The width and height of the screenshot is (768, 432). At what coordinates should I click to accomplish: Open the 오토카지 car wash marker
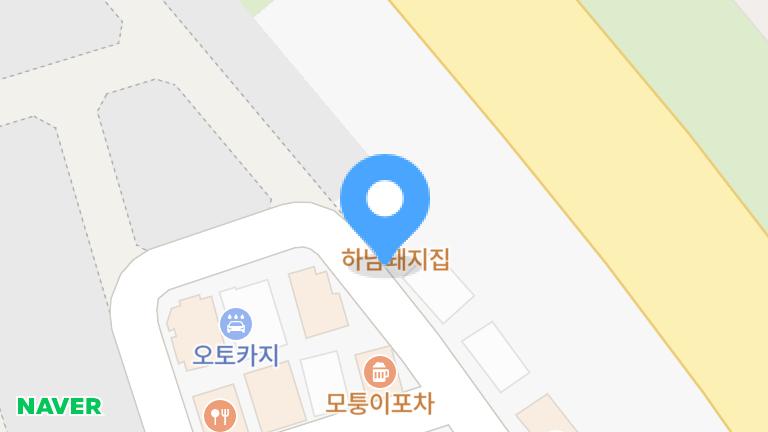point(235,324)
